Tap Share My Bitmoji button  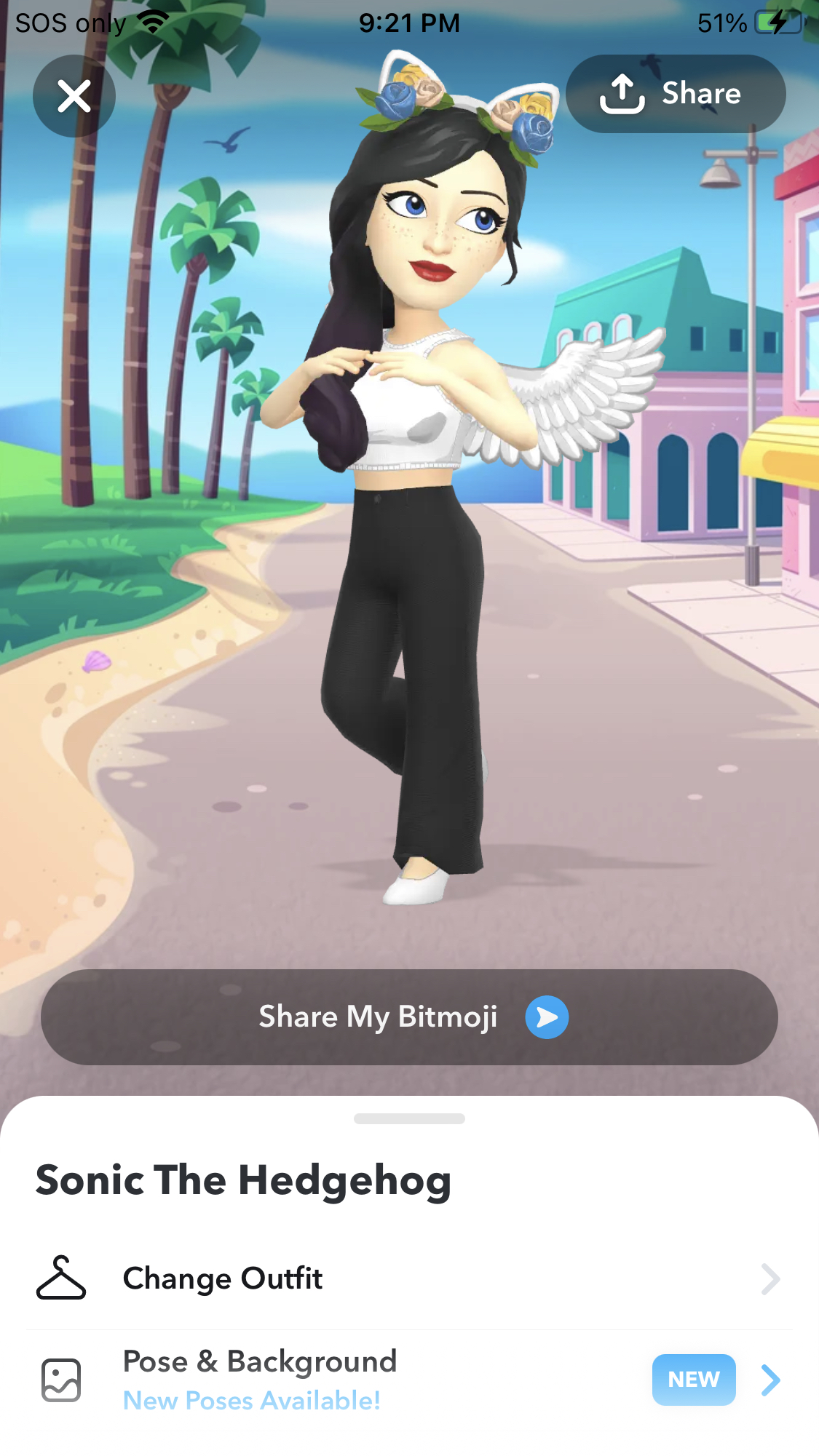pyautogui.click(x=409, y=1017)
